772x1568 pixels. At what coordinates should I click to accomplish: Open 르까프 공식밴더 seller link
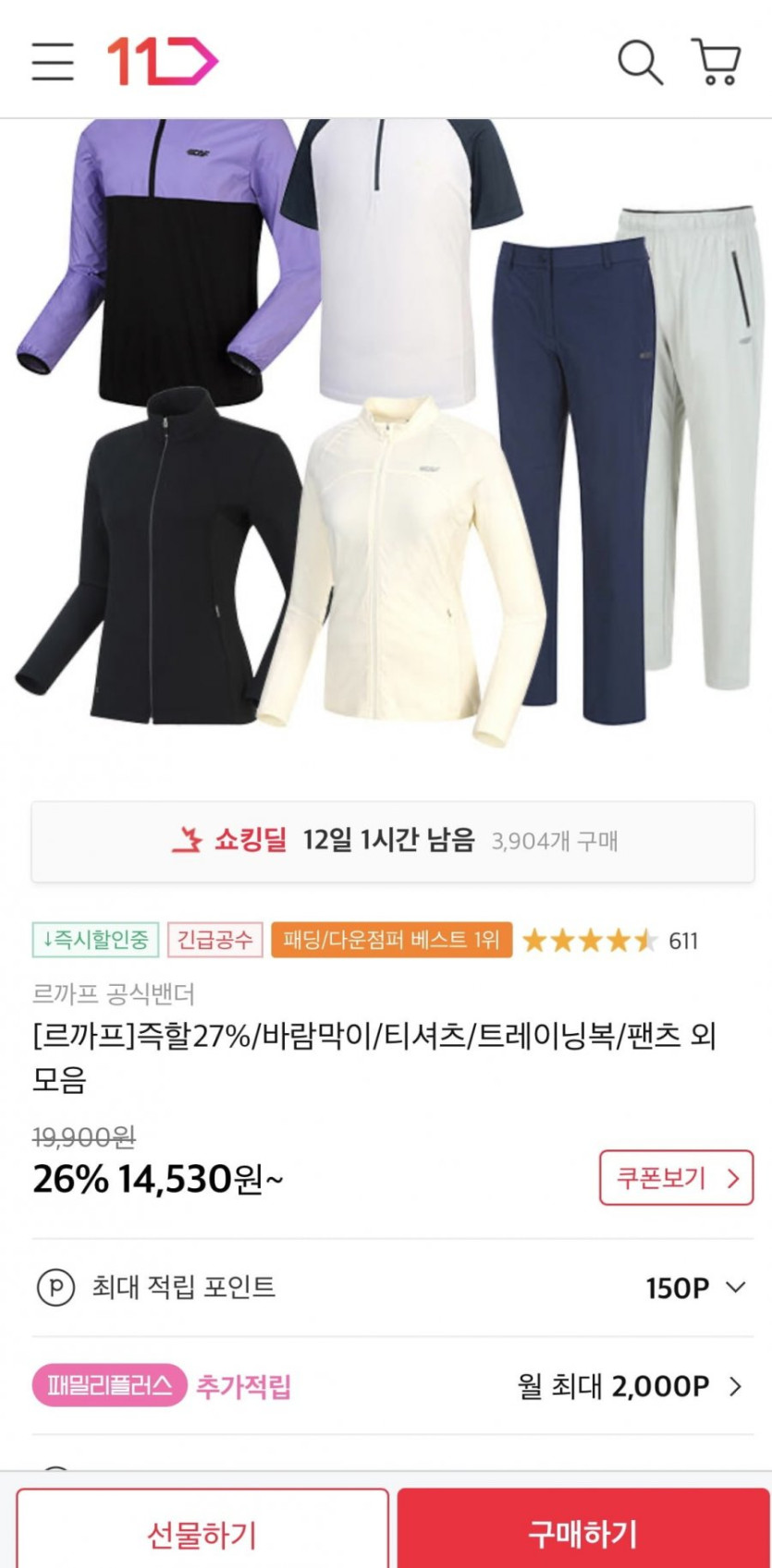(x=114, y=994)
